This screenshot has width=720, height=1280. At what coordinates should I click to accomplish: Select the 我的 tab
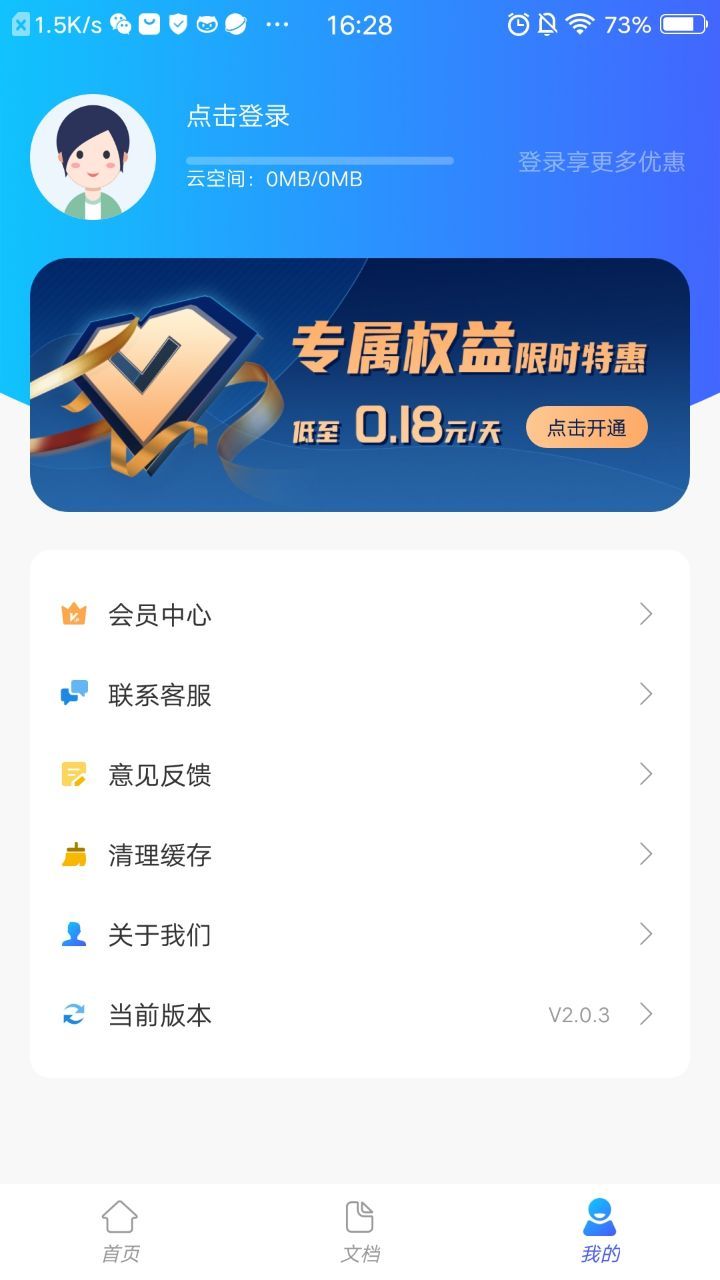[x=600, y=1232]
